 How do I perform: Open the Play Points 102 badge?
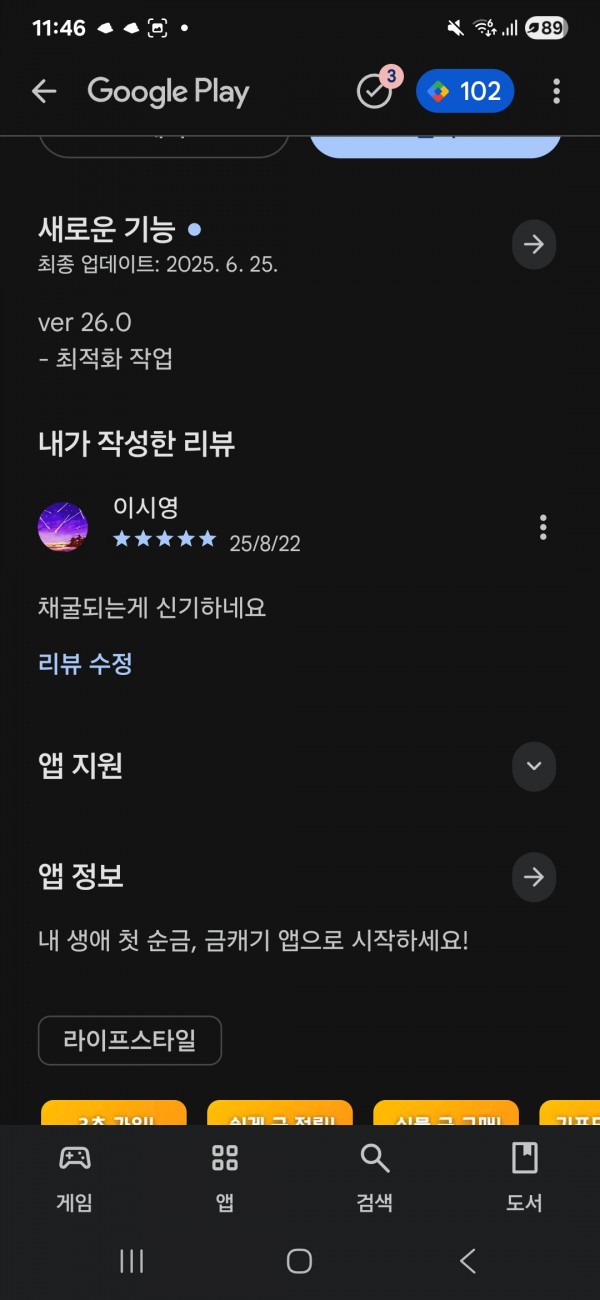[x=465, y=92]
